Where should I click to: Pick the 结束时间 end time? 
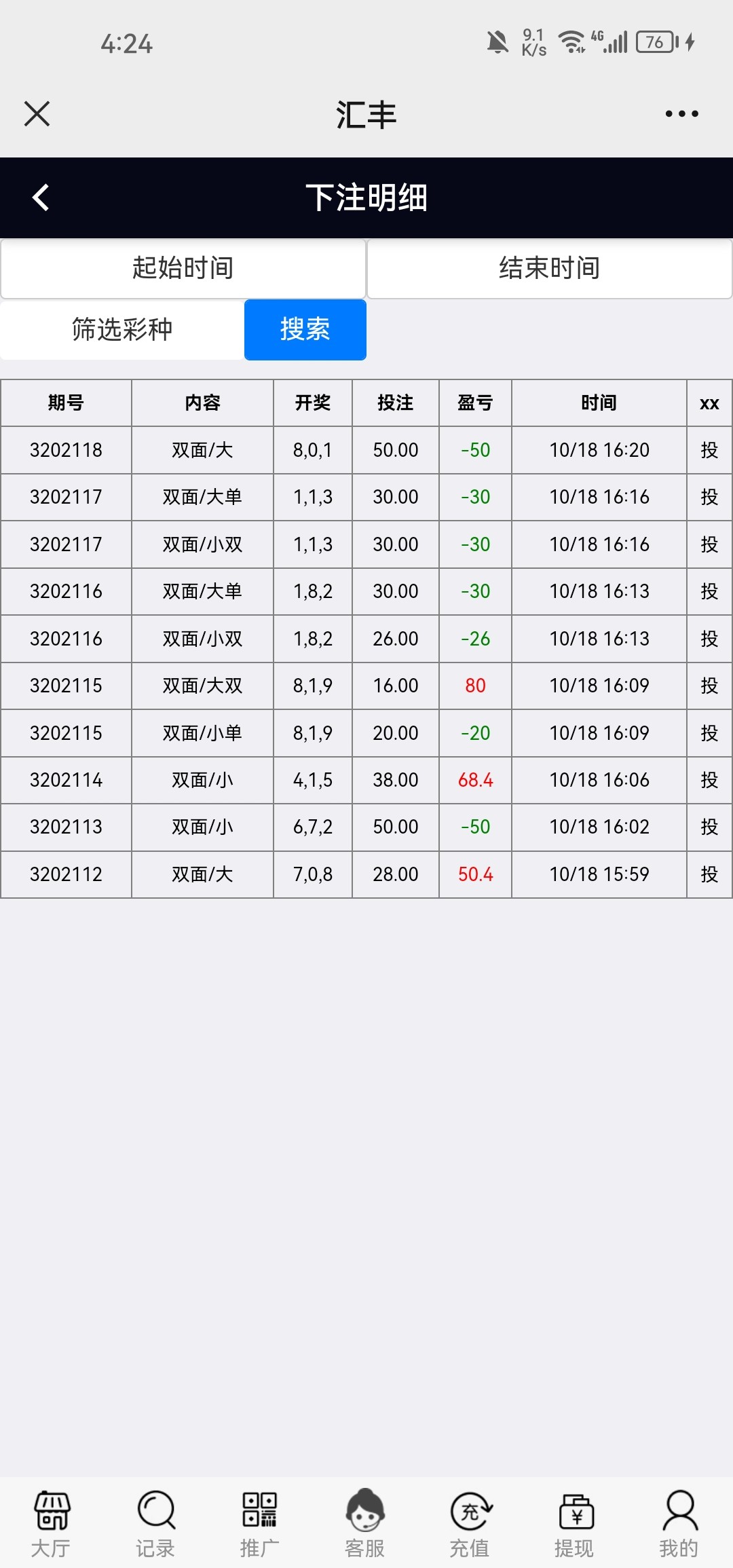549,268
